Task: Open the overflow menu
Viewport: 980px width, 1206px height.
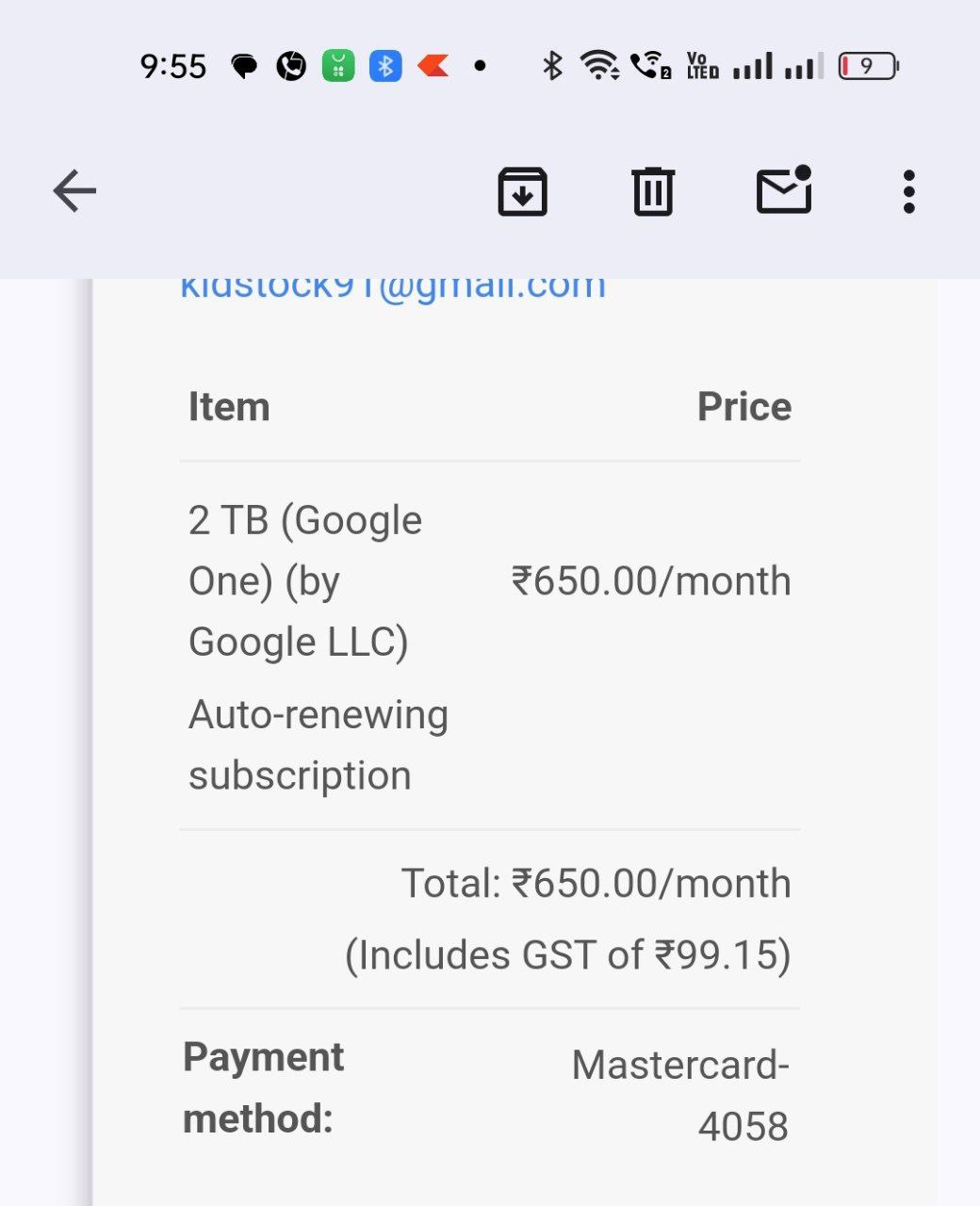Action: (908, 191)
